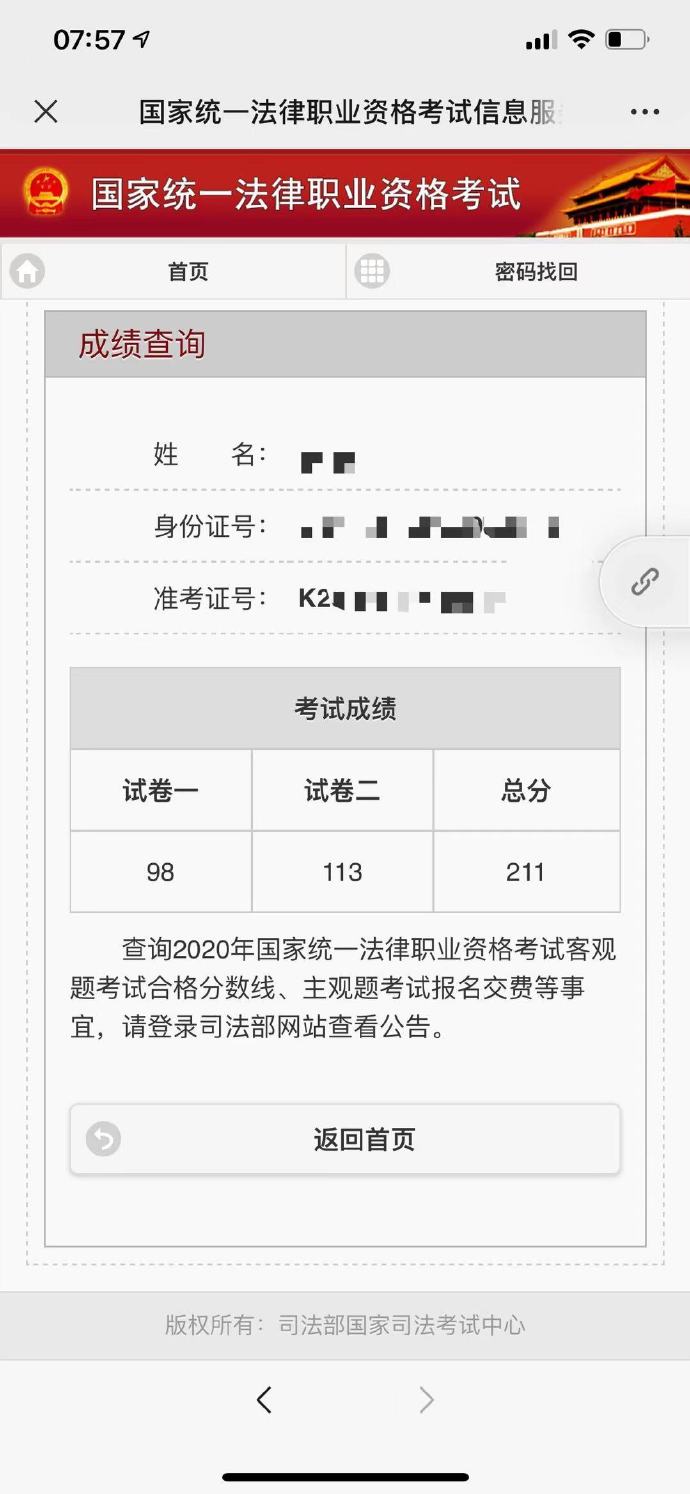Screen dimensions: 690x1494
Task: Go back with the browser's left arrow
Action: tap(264, 1400)
